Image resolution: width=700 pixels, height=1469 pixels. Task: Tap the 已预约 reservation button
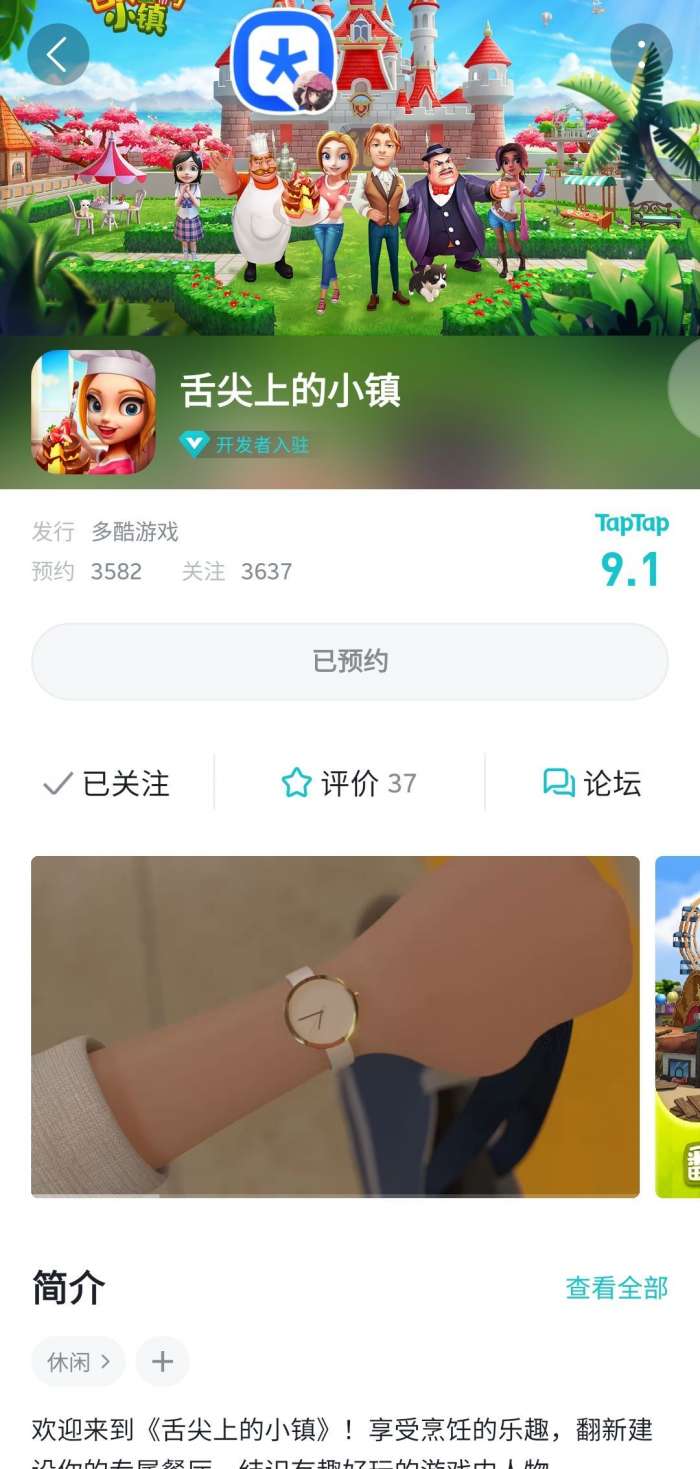pos(350,662)
